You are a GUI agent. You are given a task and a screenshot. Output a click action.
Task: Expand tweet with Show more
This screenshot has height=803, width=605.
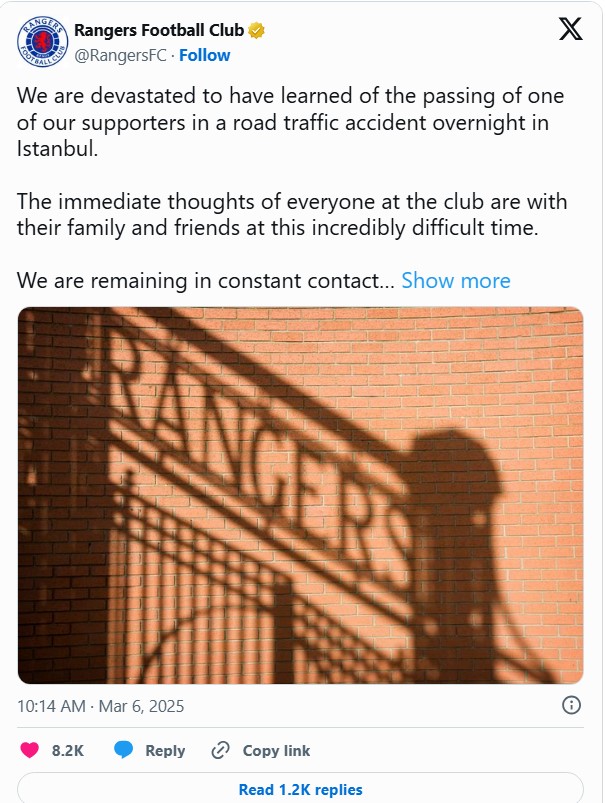click(455, 281)
